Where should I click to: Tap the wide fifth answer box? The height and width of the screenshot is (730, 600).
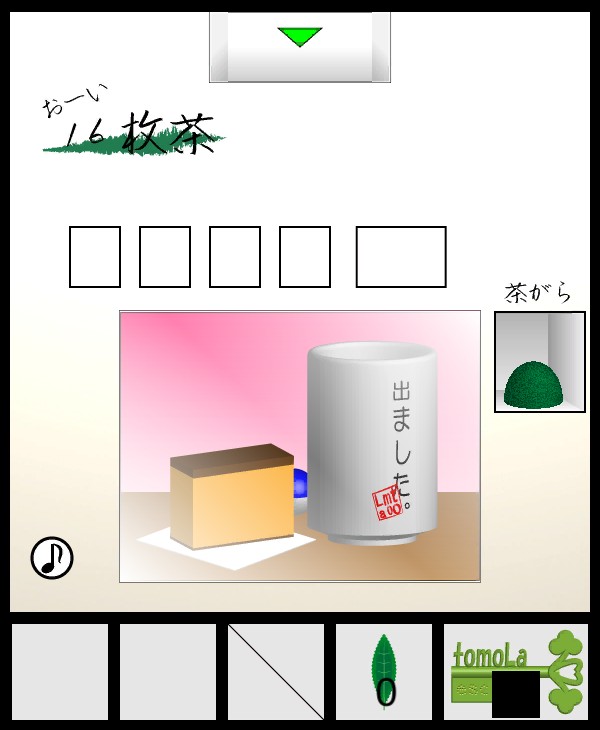(x=401, y=257)
